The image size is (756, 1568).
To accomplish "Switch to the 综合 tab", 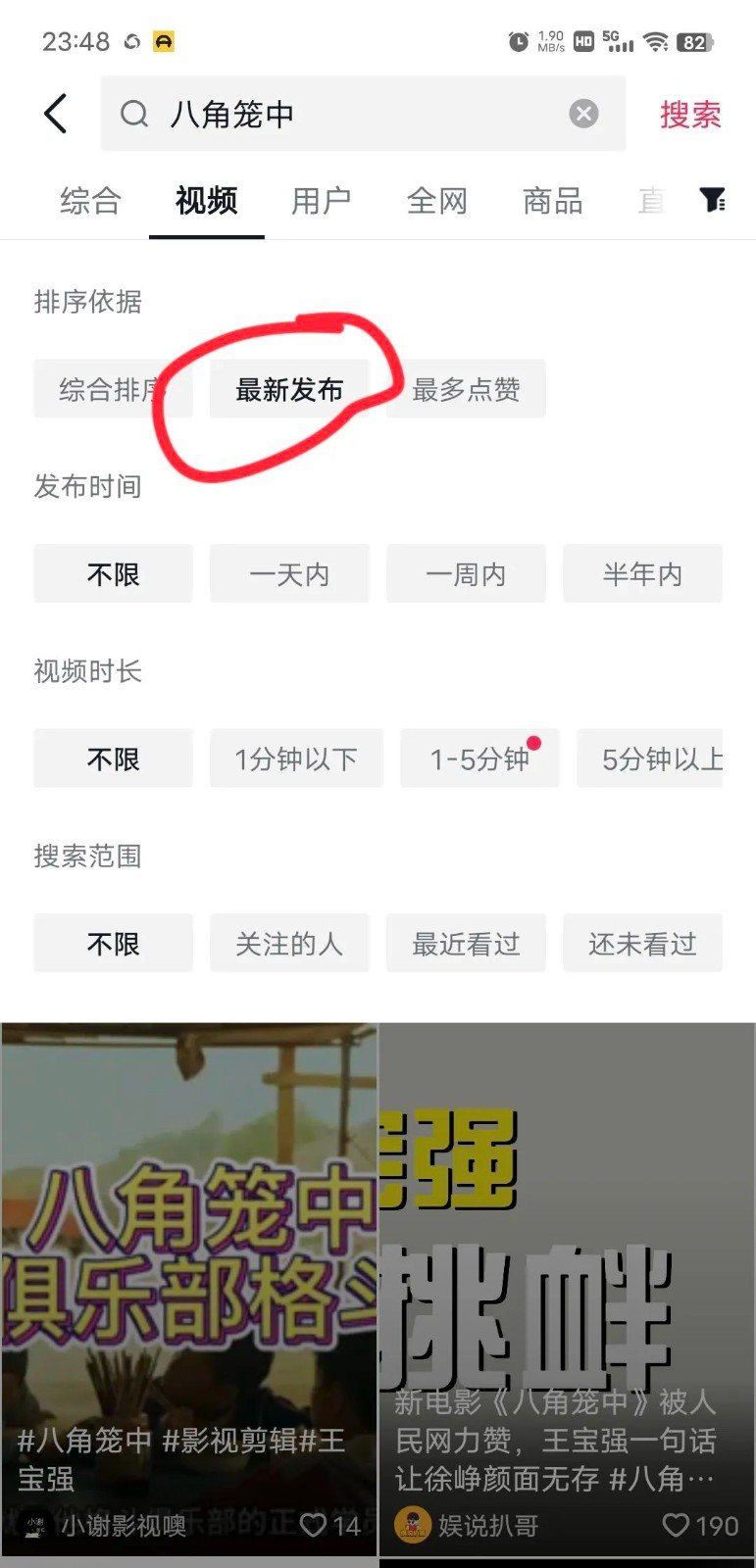I will point(90,201).
